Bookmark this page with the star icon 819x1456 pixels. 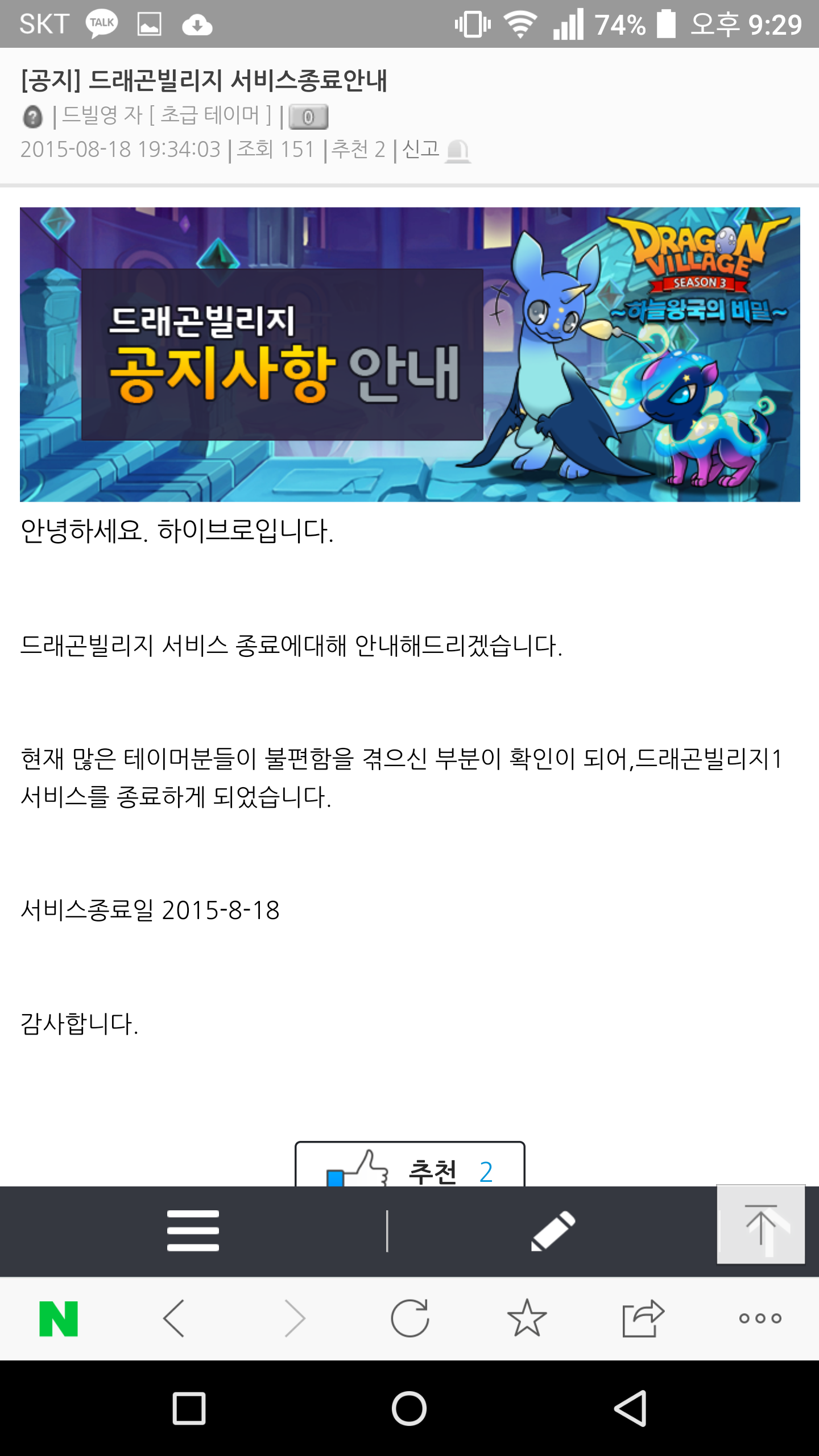click(x=527, y=1318)
